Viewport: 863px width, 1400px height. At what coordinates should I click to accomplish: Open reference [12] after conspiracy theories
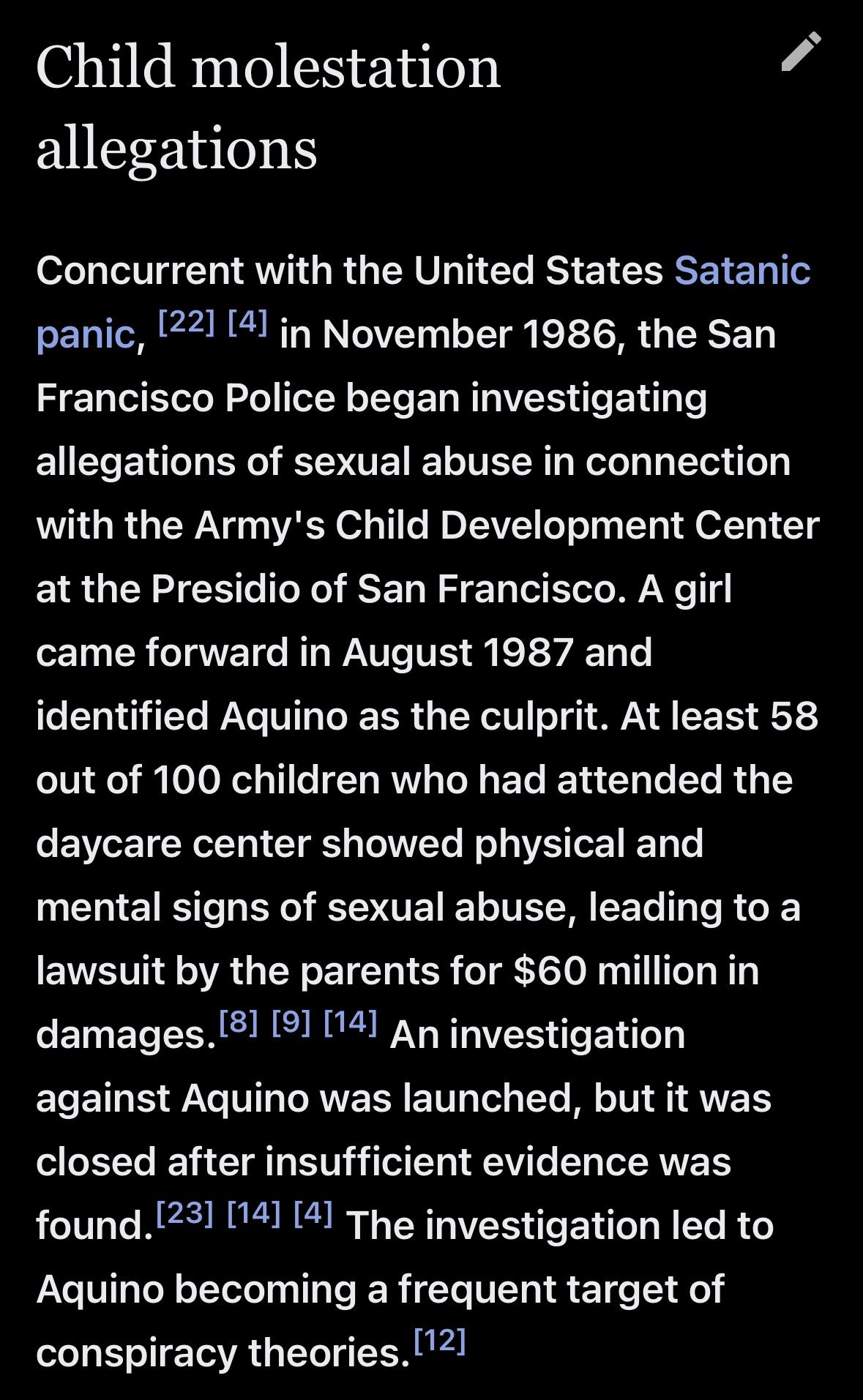click(439, 1340)
